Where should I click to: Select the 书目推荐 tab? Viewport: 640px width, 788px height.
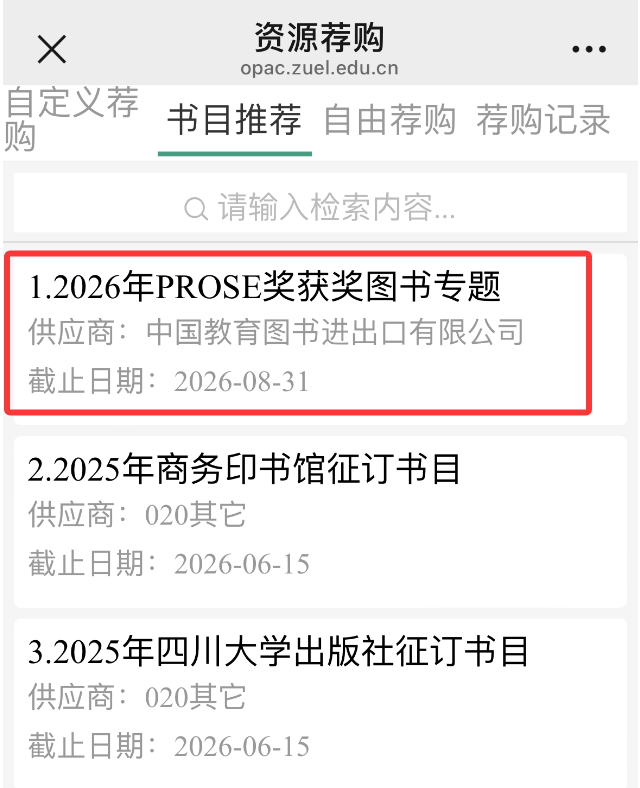(234, 121)
